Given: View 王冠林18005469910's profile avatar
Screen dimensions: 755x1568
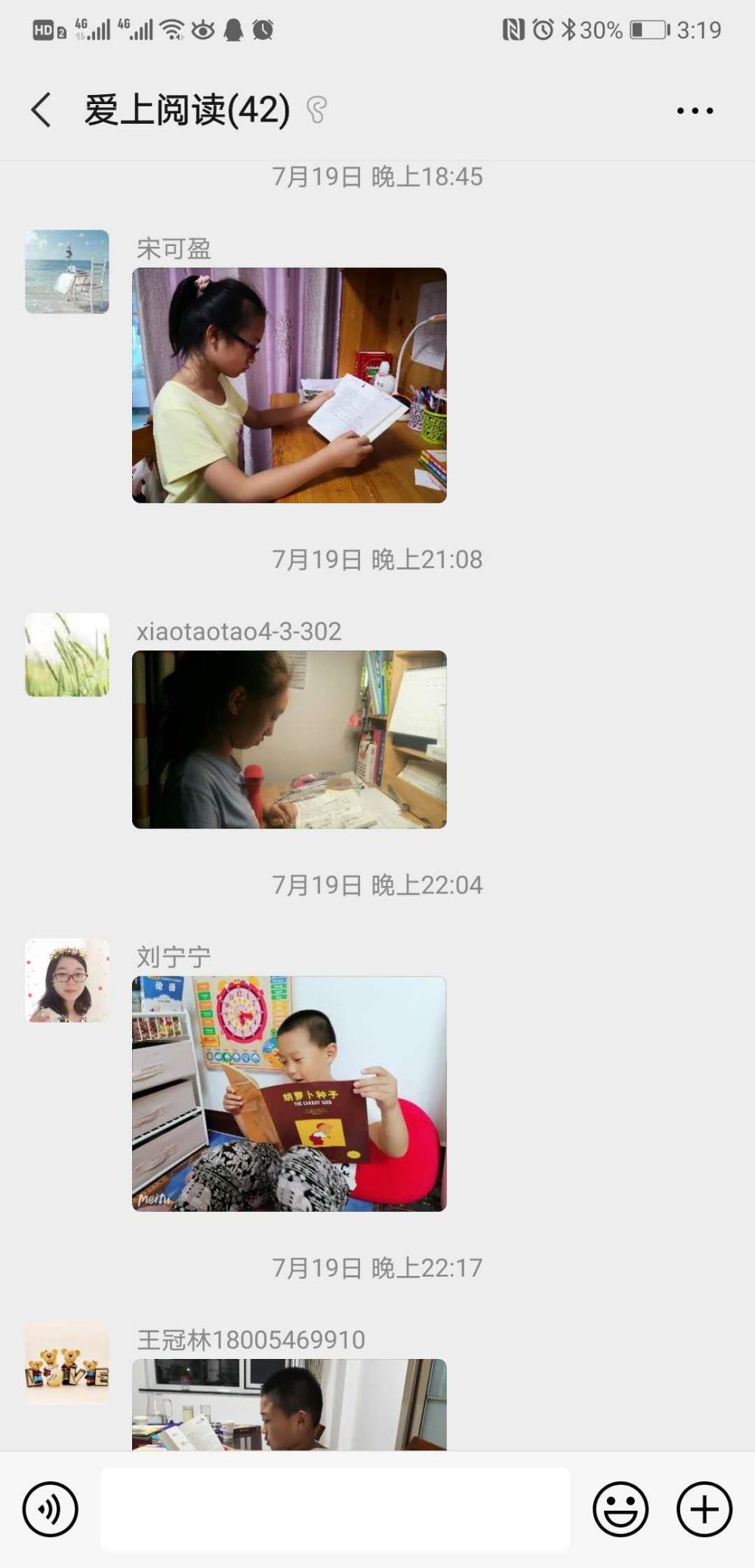Looking at the screenshot, I should [67, 1363].
